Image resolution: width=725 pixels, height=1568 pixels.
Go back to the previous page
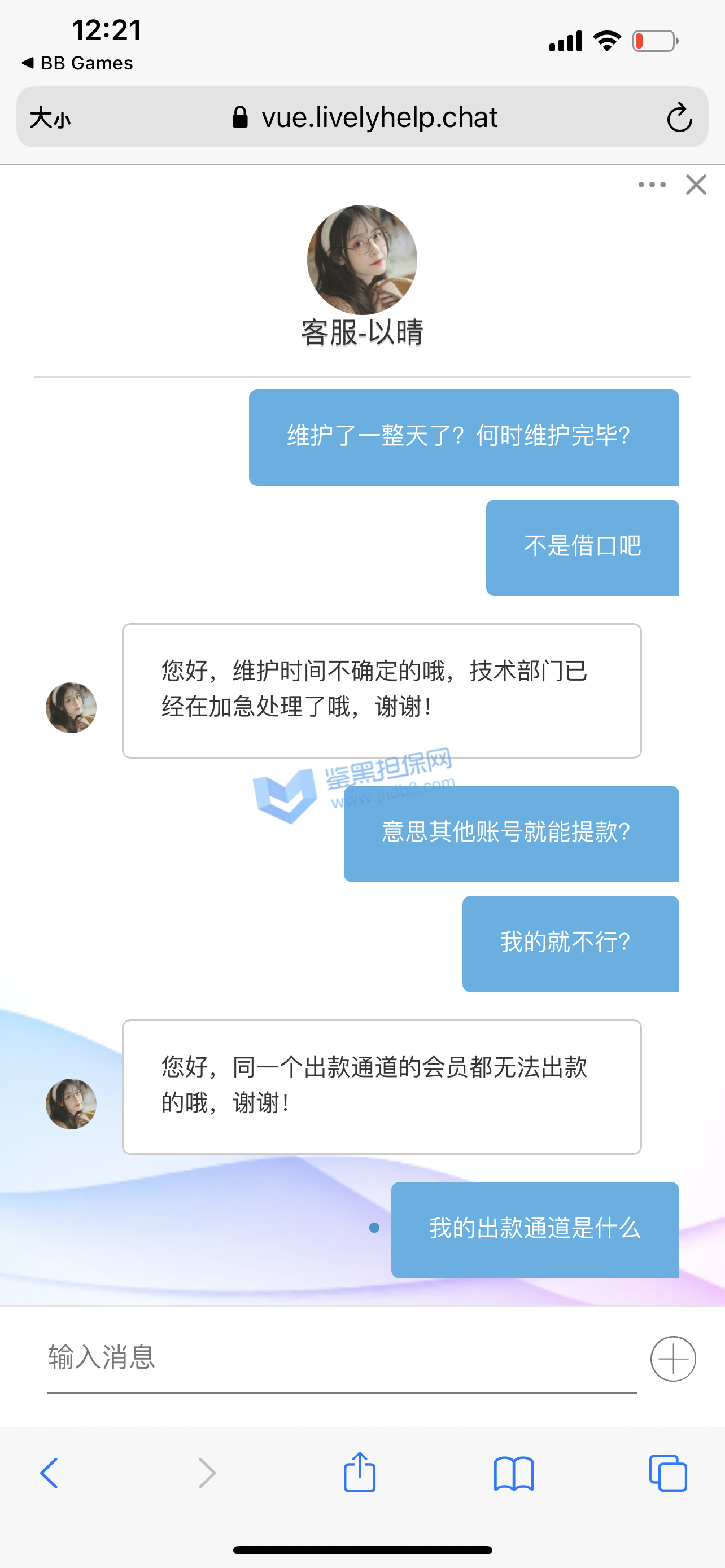[x=49, y=1473]
